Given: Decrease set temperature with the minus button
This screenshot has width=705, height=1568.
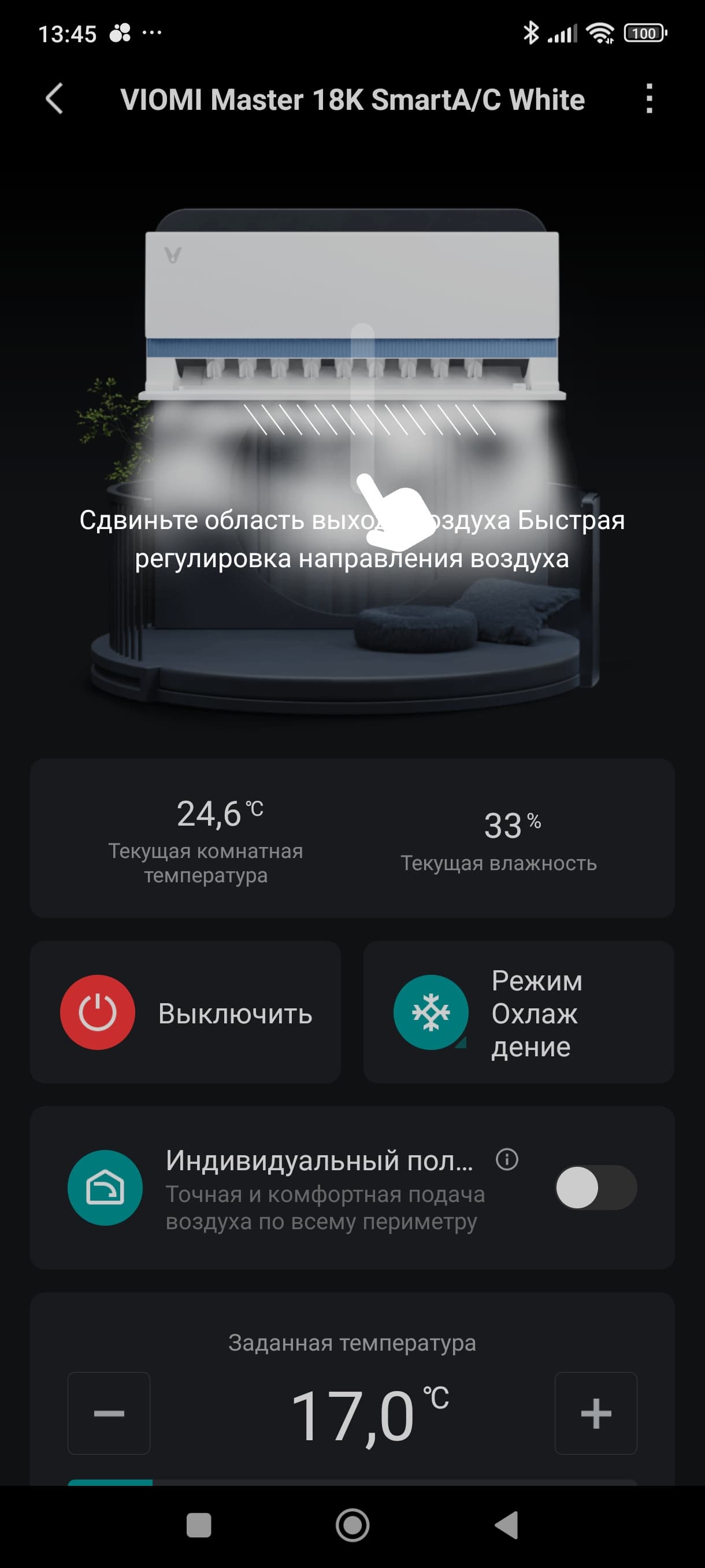Looking at the screenshot, I should [x=109, y=1413].
